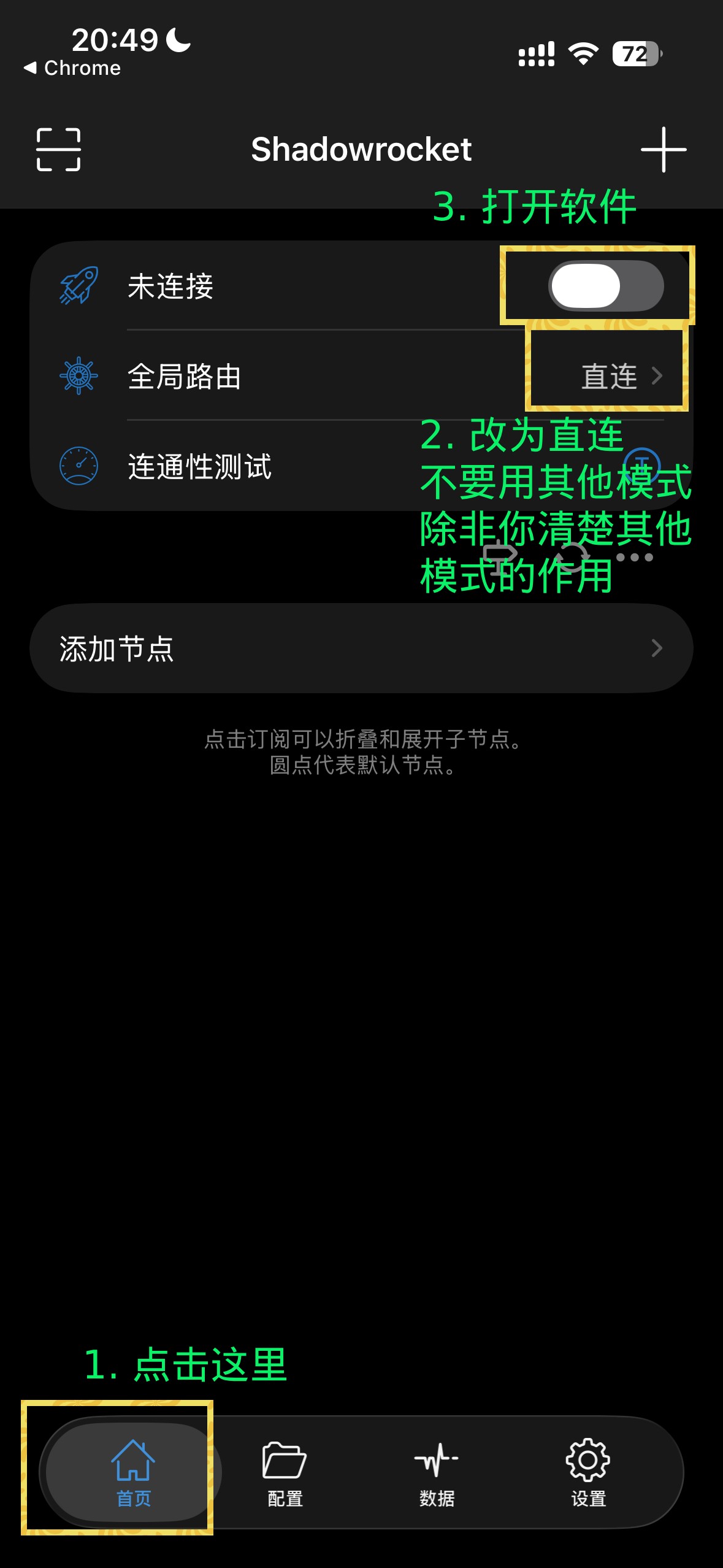723x1568 pixels.
Task: Tap the plus icon to add a server
Action: point(664,149)
